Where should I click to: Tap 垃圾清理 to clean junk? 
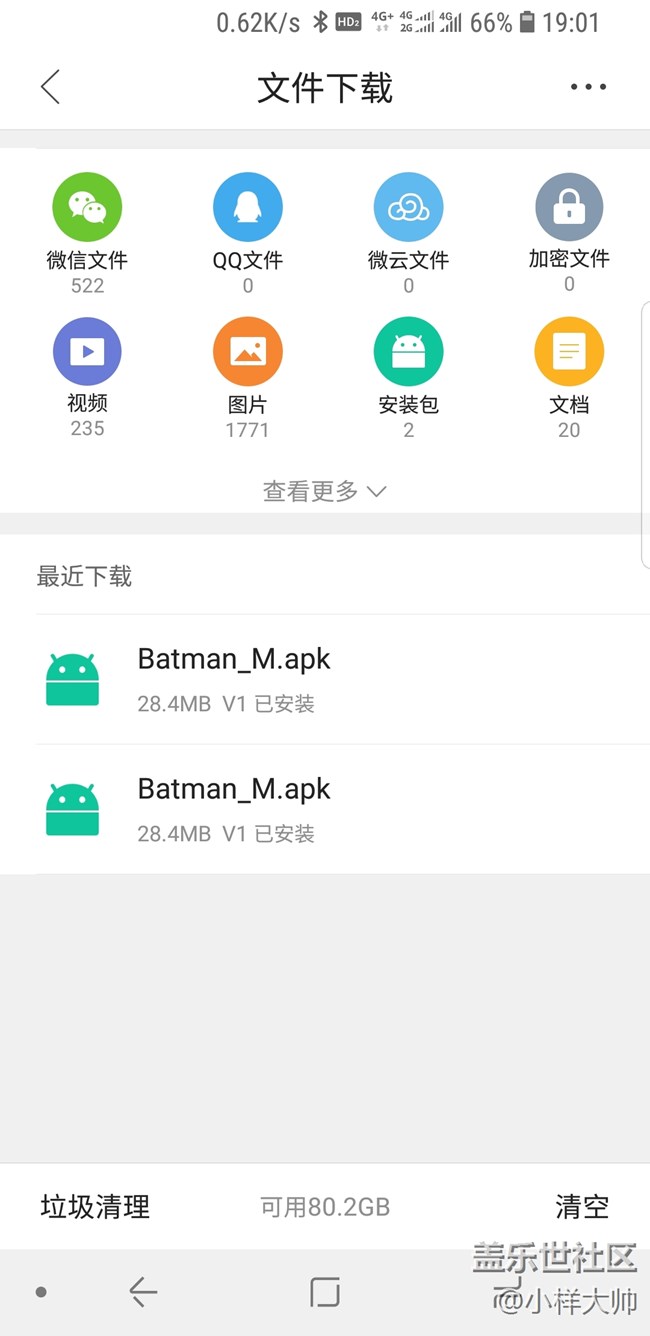click(95, 1207)
